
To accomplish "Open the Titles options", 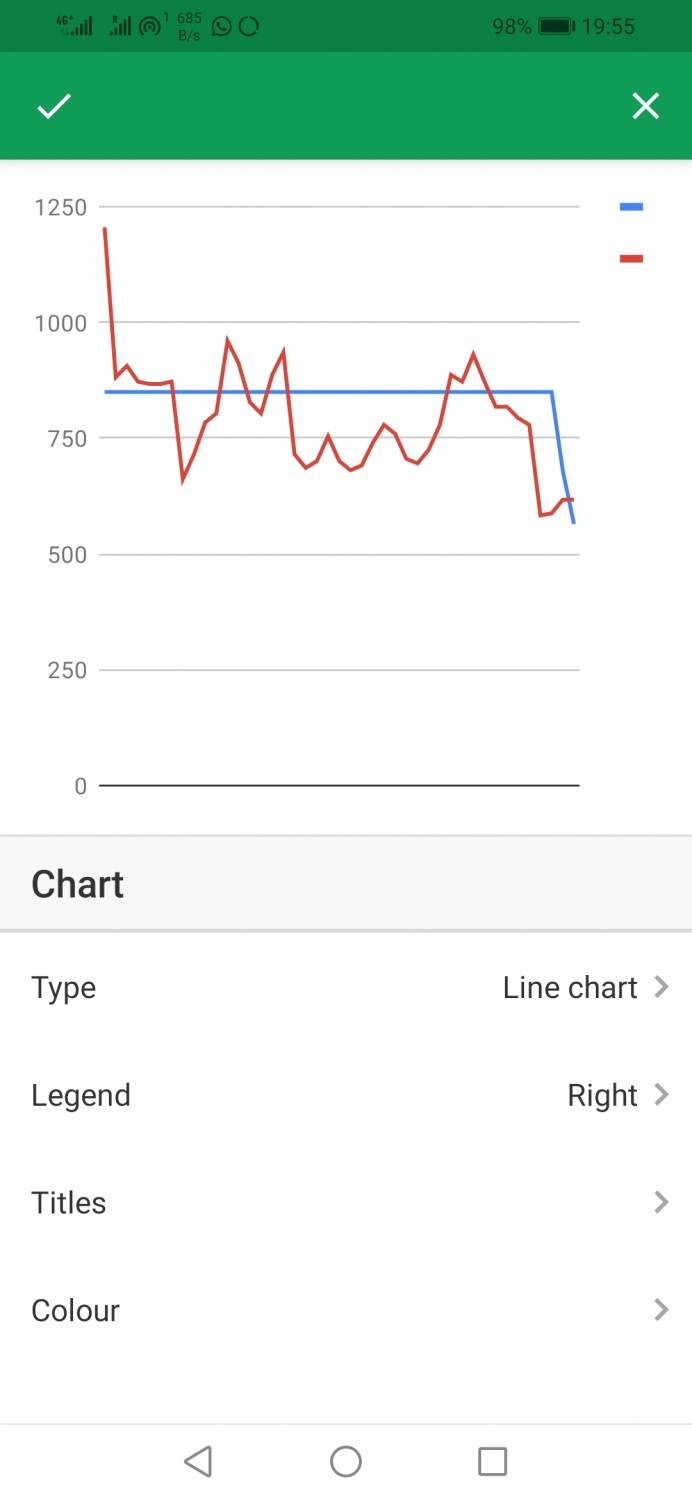I will coord(346,1202).
